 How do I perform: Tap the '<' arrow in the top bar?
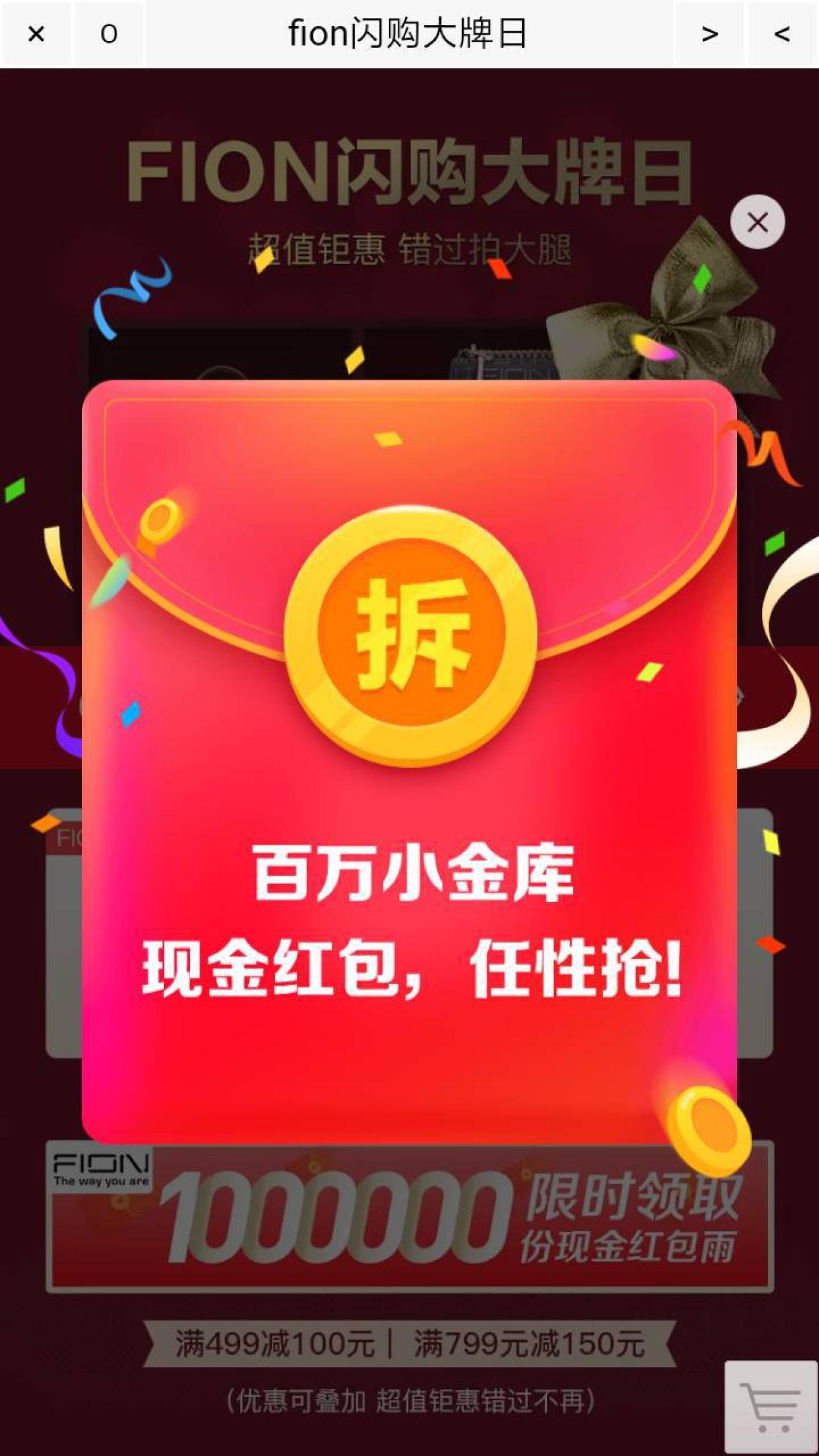782,33
